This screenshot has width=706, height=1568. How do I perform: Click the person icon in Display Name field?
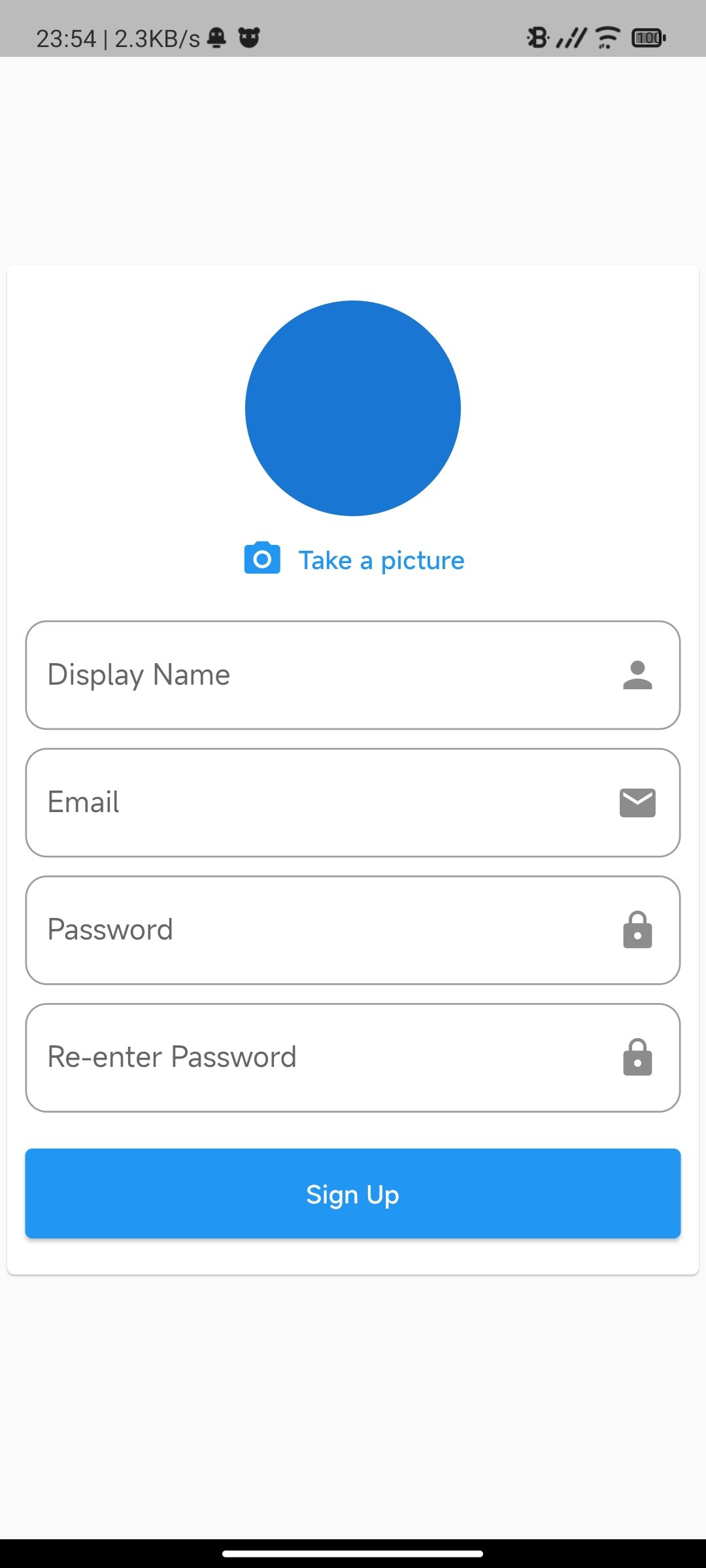tap(637, 675)
